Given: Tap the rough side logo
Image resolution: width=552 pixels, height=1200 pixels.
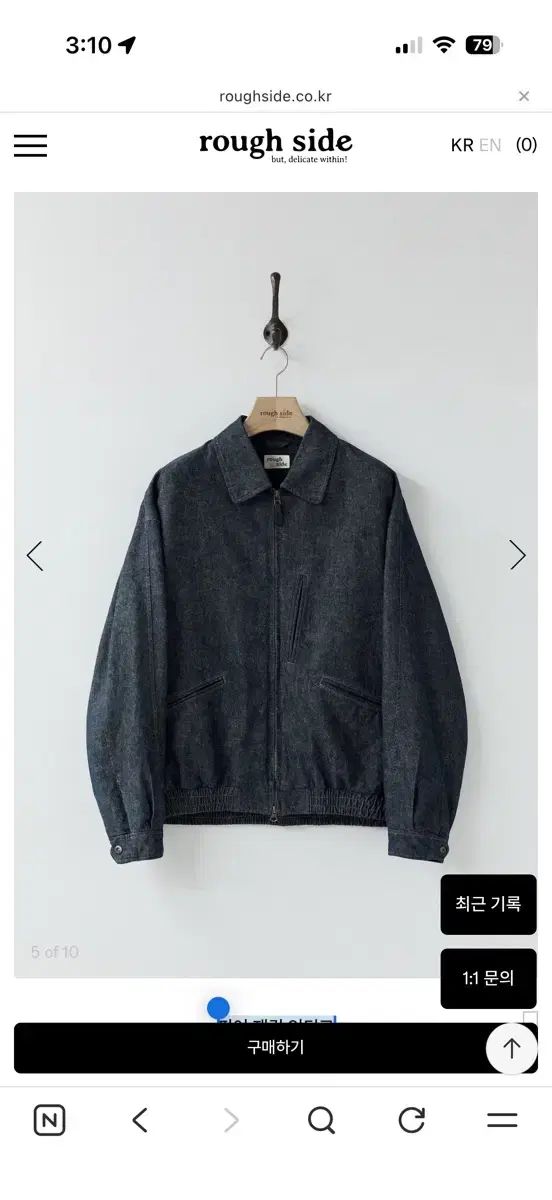Looking at the screenshot, I should [x=276, y=145].
